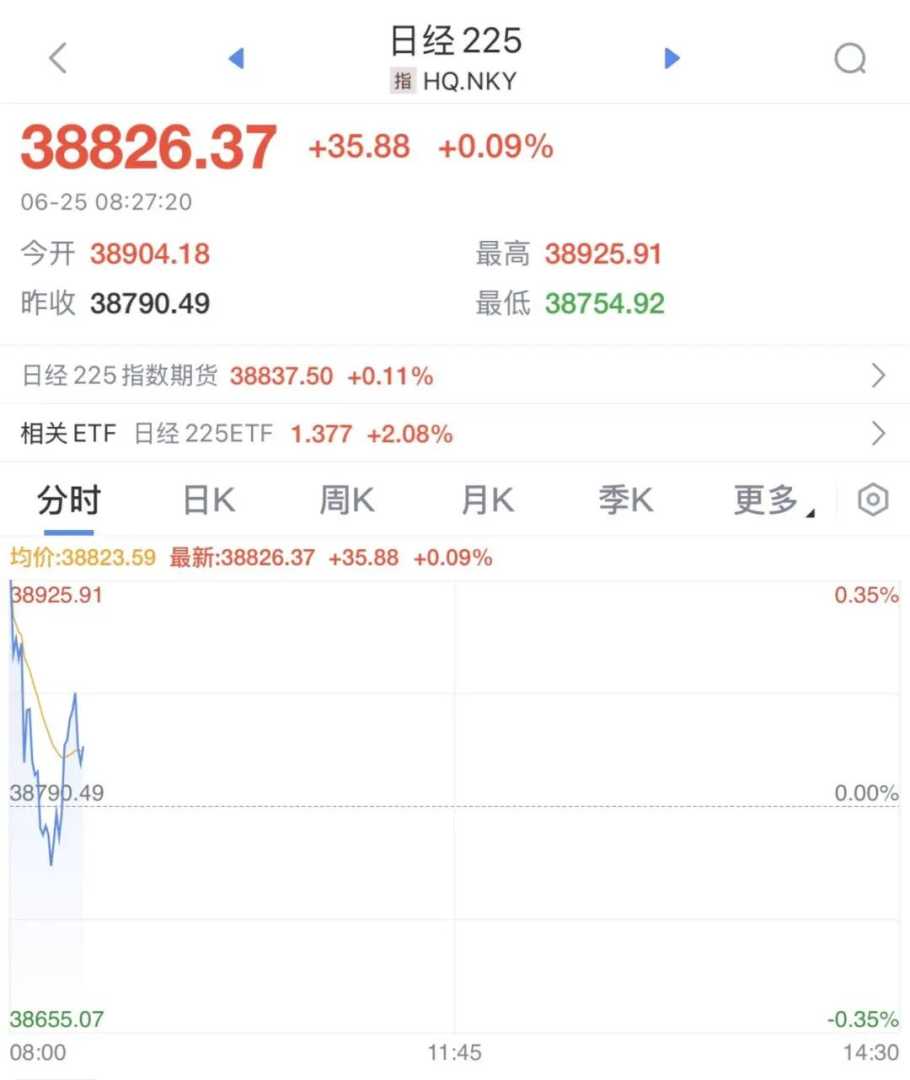Show the 月K chart
This screenshot has width=910, height=1080.
point(487,500)
